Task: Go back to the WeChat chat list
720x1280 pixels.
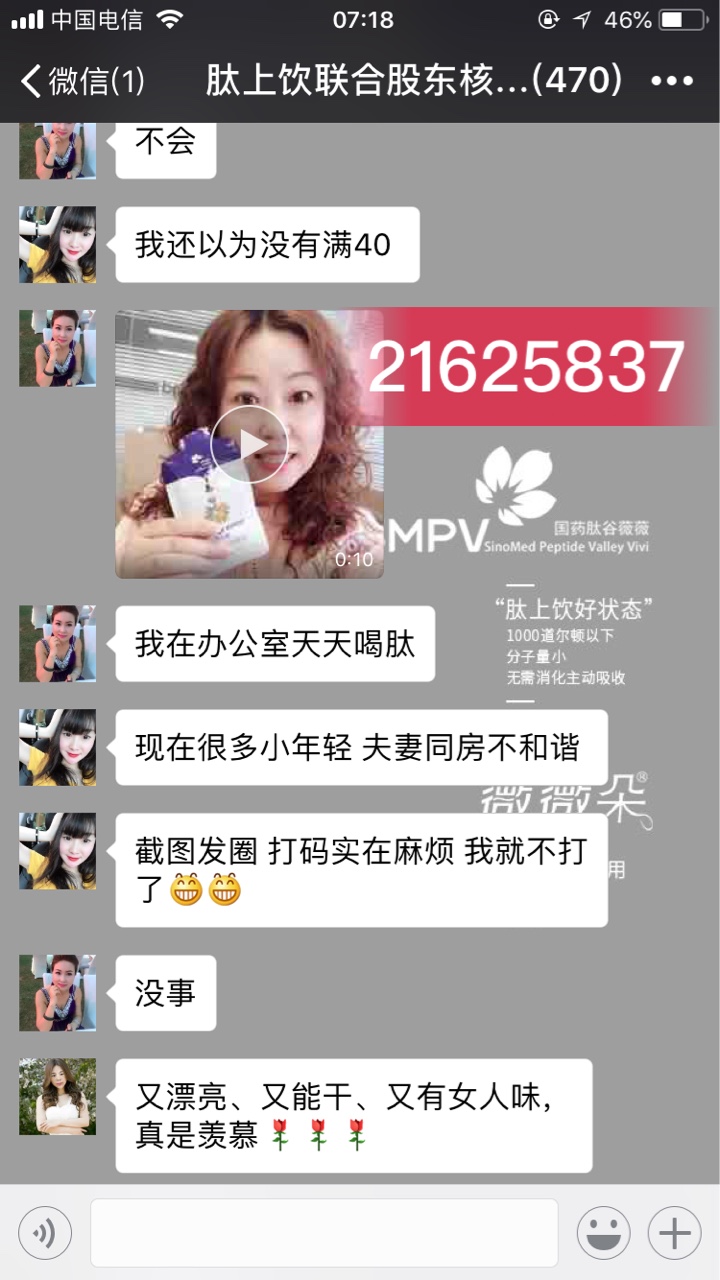Action: click(x=80, y=81)
